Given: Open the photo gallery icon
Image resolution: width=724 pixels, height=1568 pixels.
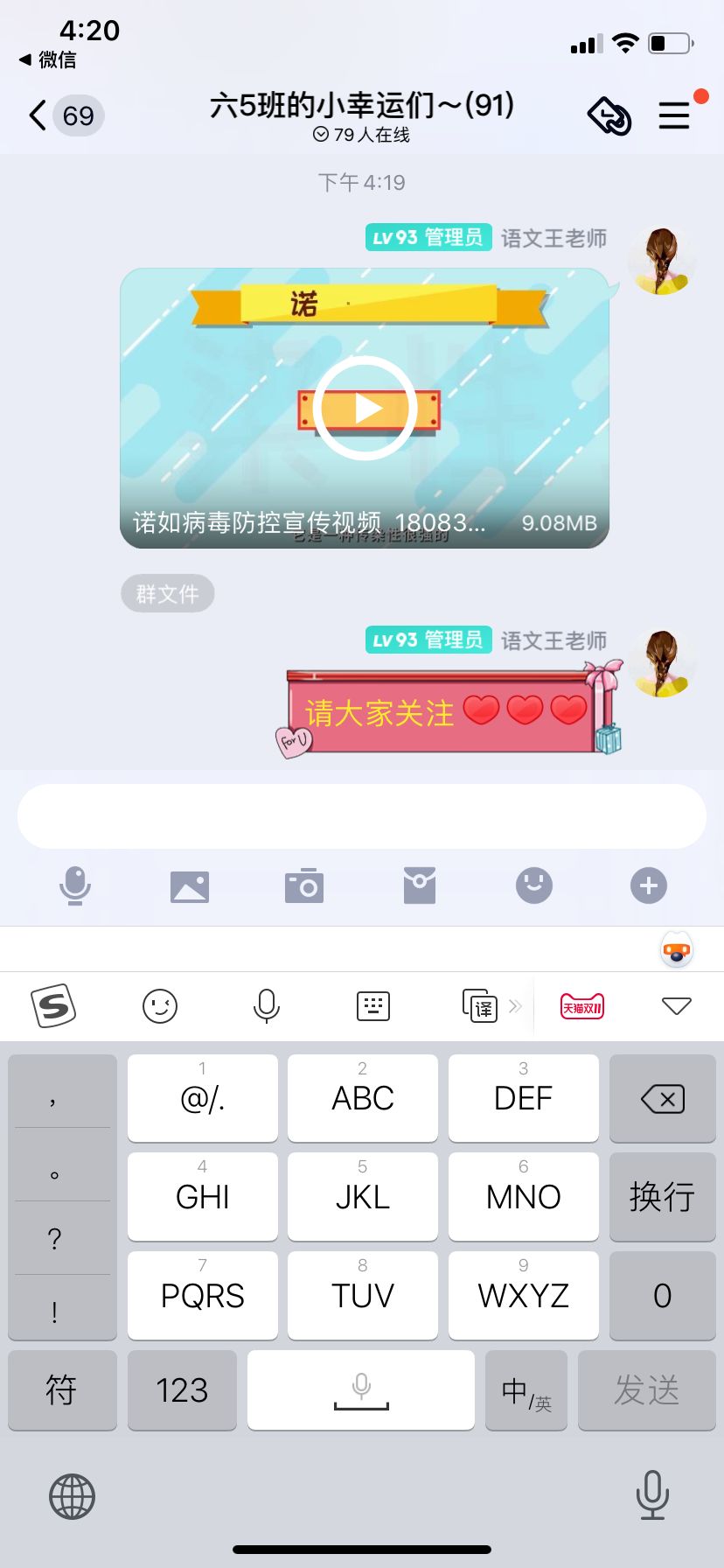Looking at the screenshot, I should 190,886.
